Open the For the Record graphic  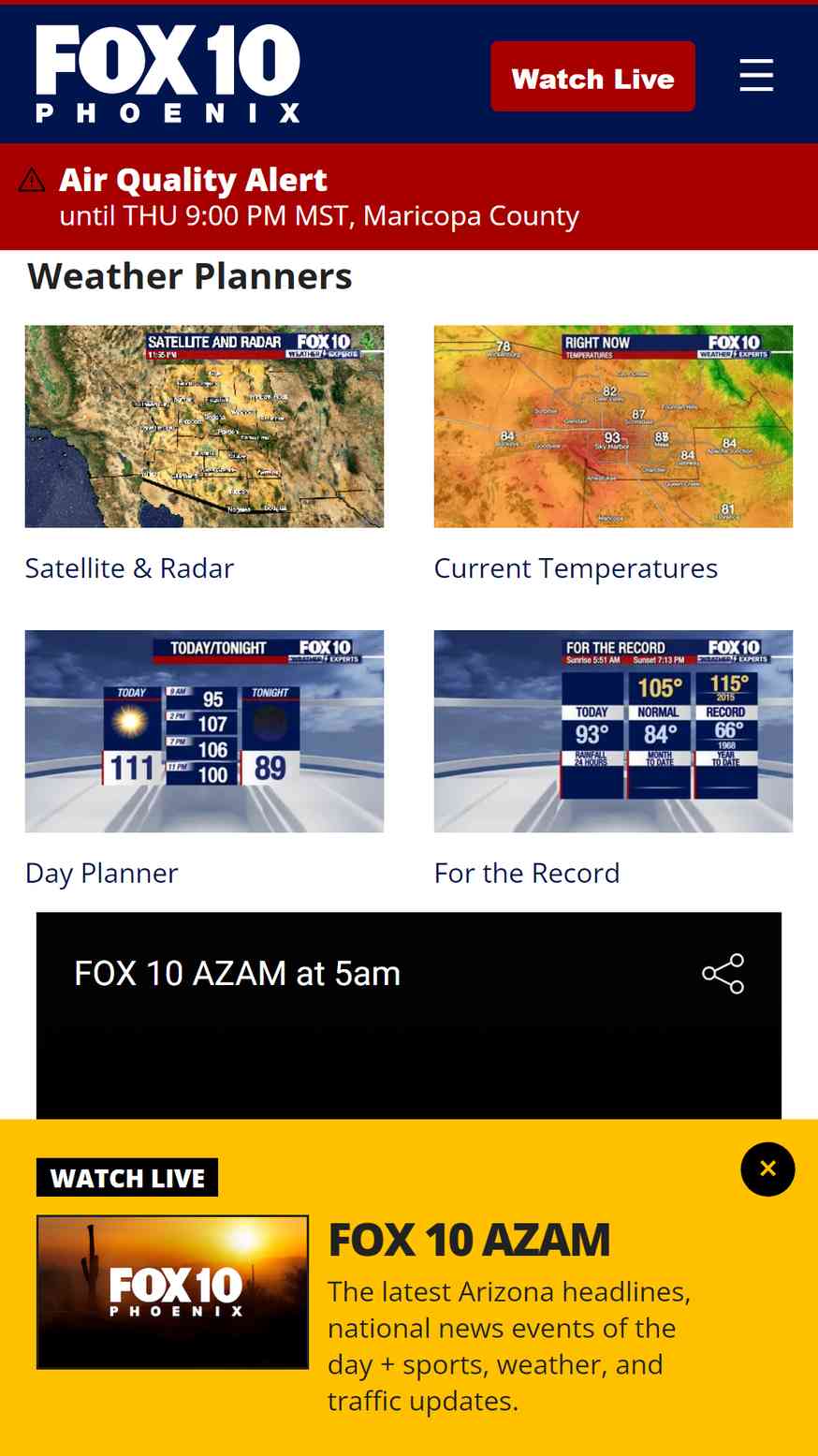tap(613, 730)
